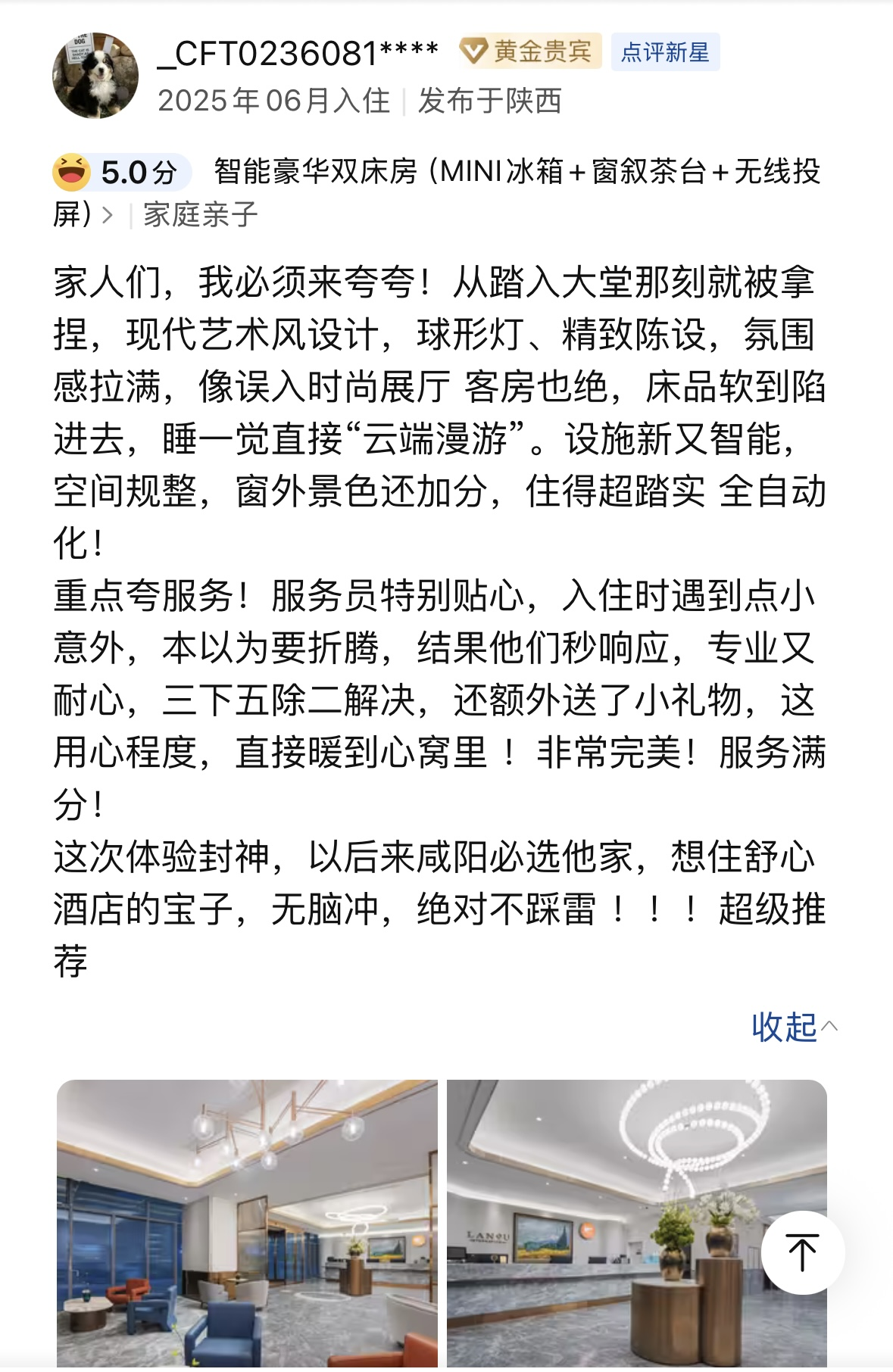Open the lobby seating area photo
The height and width of the screenshot is (1372, 893).
pos(247,1222)
